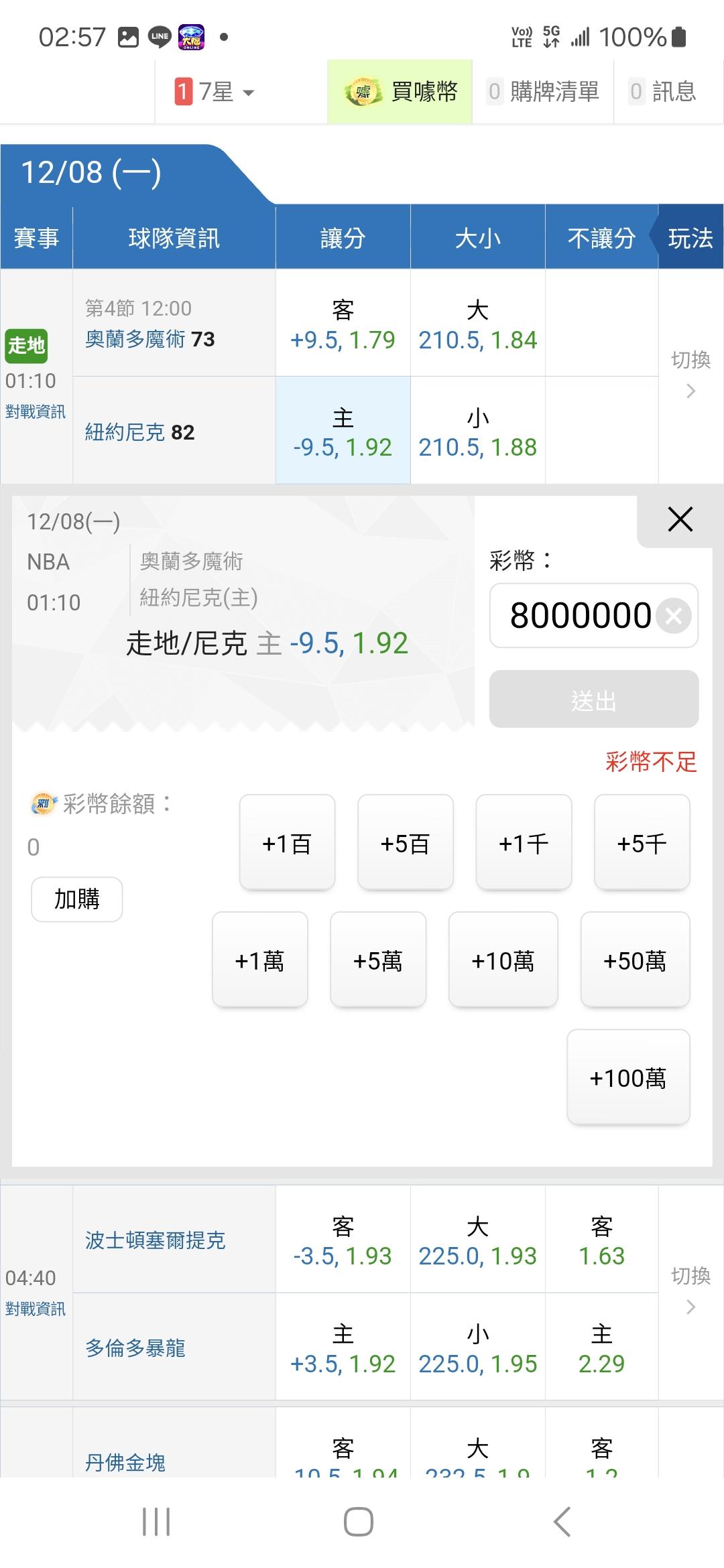Add +1萬 to the bet amount
This screenshot has width=724, height=1568.
coord(260,960)
